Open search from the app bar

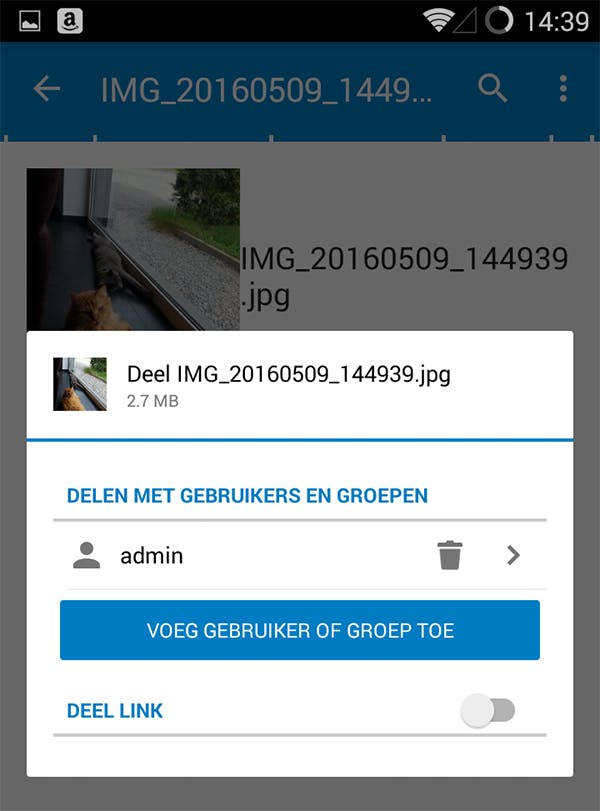pos(493,89)
